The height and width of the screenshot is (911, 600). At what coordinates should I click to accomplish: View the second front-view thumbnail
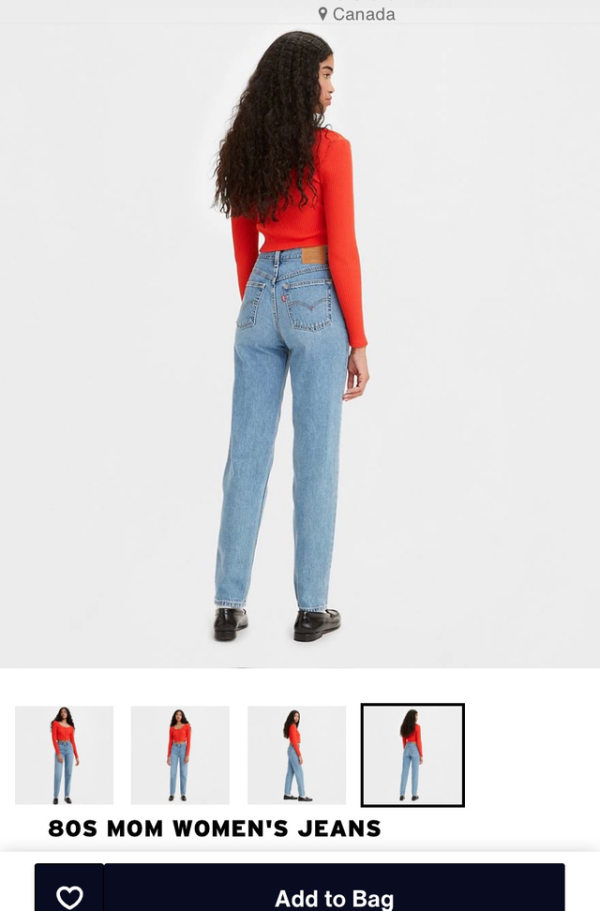click(180, 755)
